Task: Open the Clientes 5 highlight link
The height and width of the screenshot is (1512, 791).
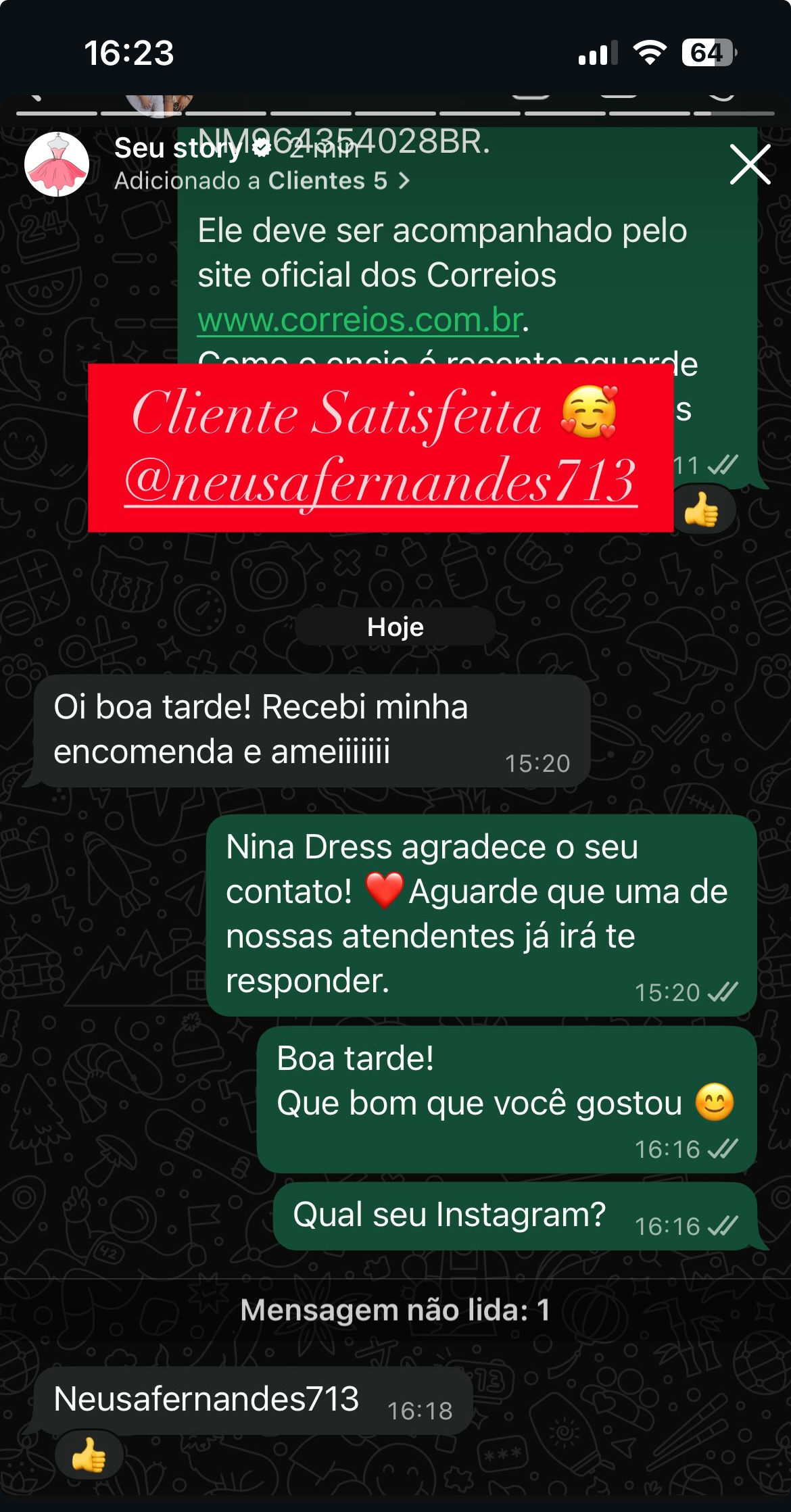Action: (x=262, y=181)
